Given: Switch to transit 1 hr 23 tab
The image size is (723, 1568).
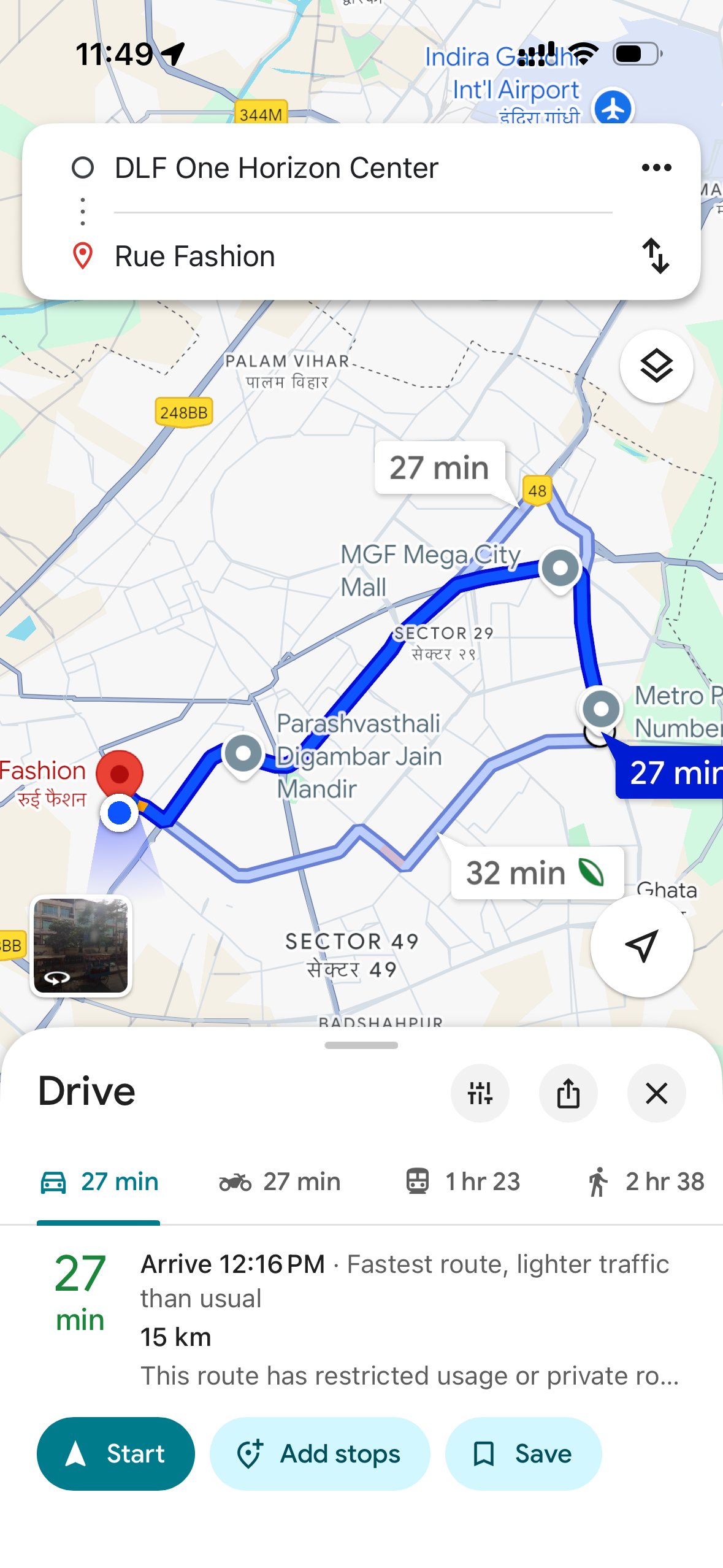Looking at the screenshot, I should (x=463, y=1182).
